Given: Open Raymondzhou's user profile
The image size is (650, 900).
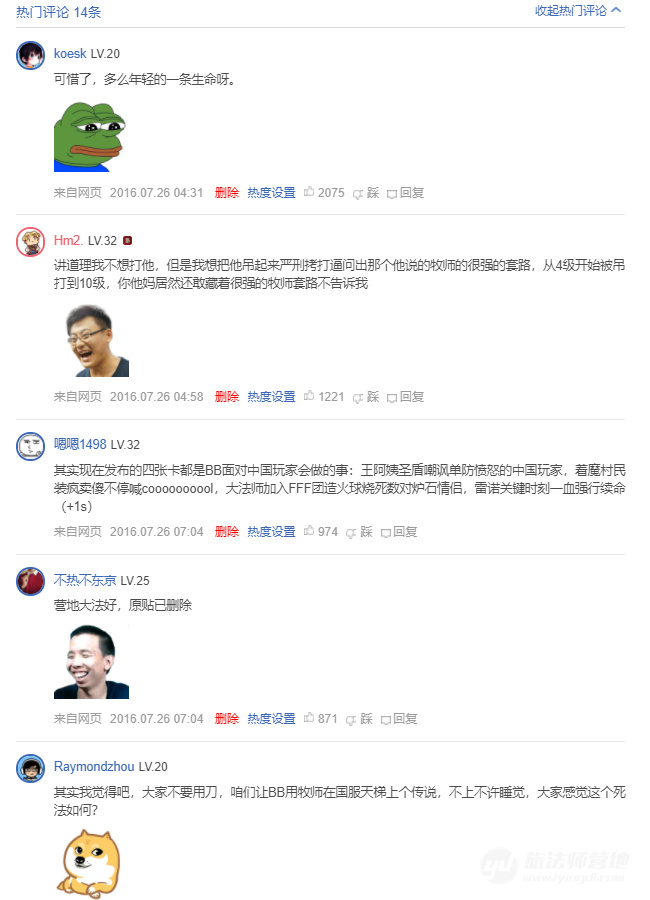Looking at the screenshot, I should point(94,767).
